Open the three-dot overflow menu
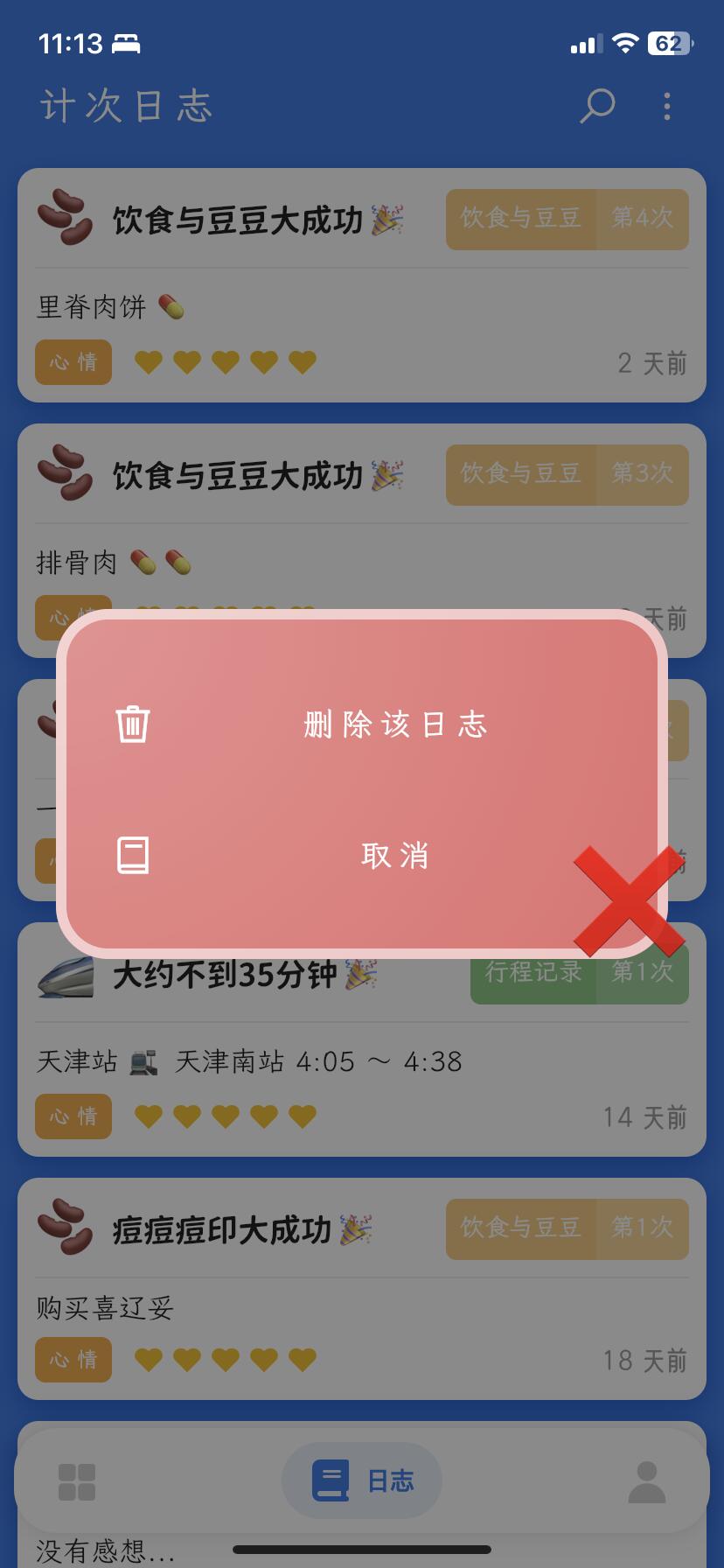 click(x=667, y=107)
